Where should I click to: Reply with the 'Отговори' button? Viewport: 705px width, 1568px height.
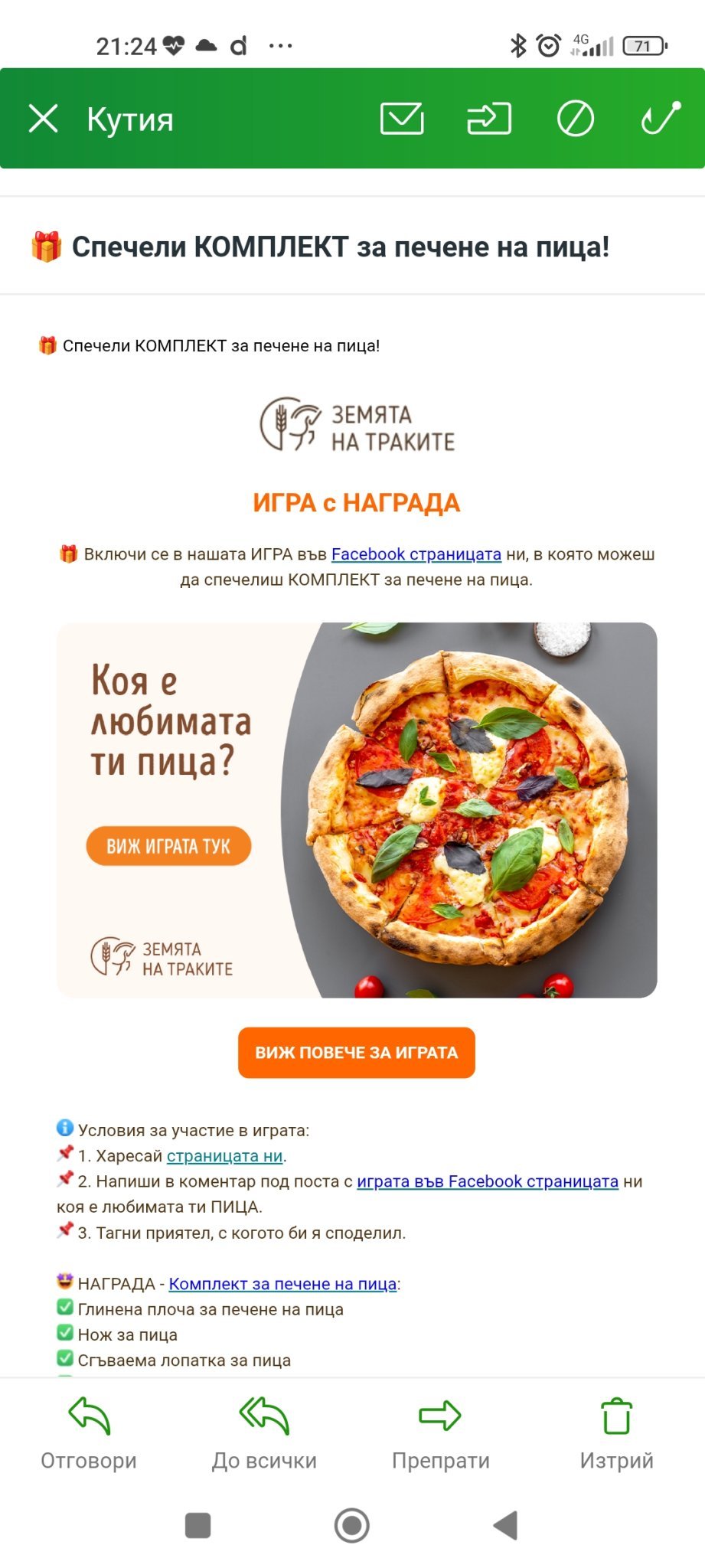(x=89, y=1433)
